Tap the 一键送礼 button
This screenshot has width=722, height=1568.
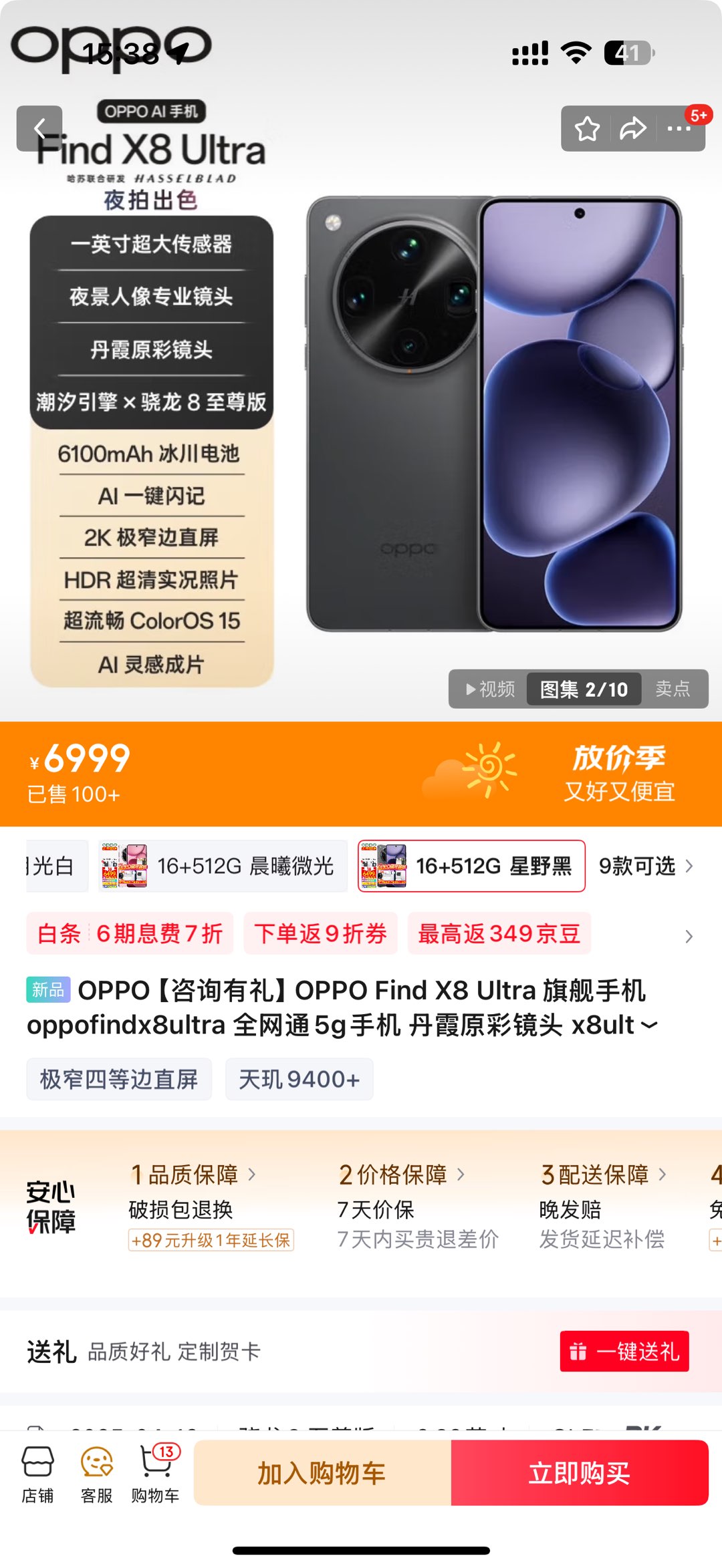(624, 1352)
